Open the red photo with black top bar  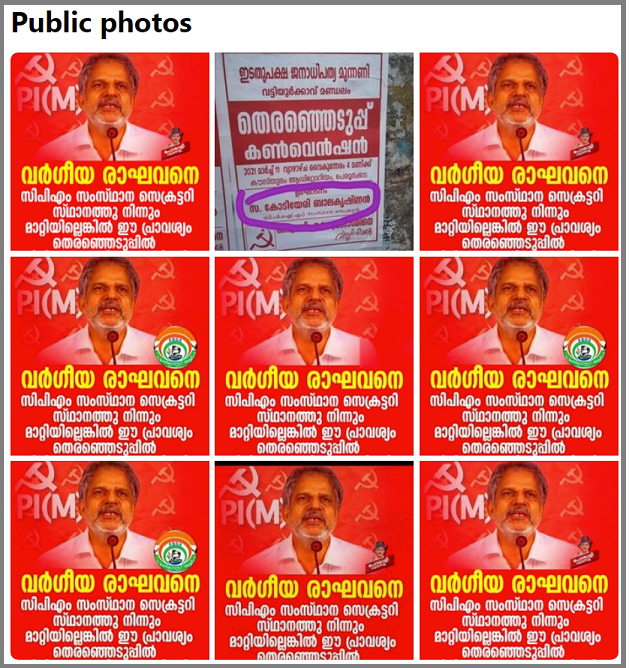pos(314,562)
